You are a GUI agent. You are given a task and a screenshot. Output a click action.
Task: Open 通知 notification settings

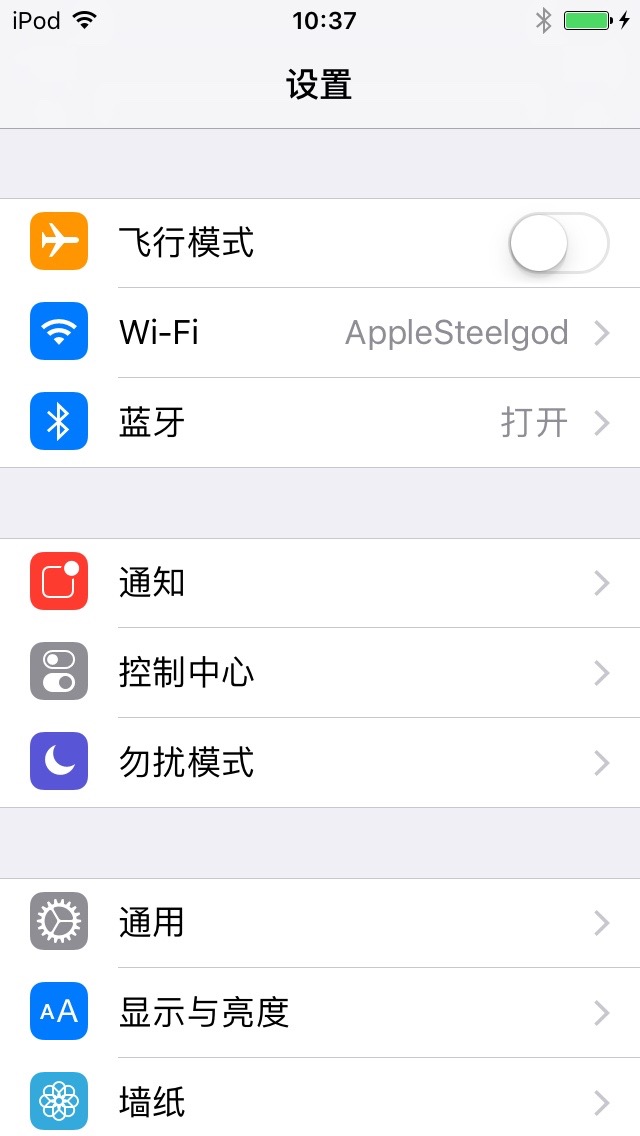[320, 583]
